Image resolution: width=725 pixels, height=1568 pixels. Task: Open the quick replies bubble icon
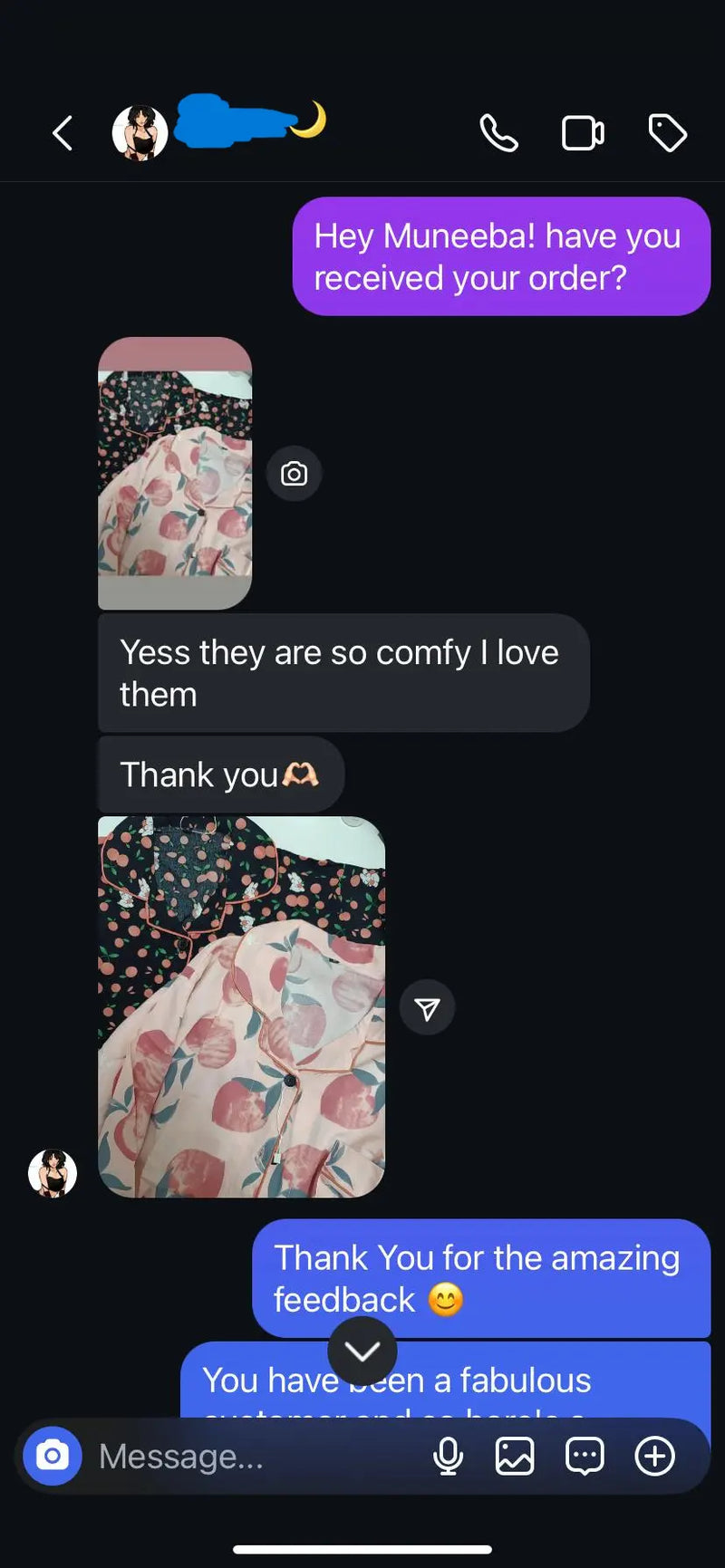point(585,1456)
